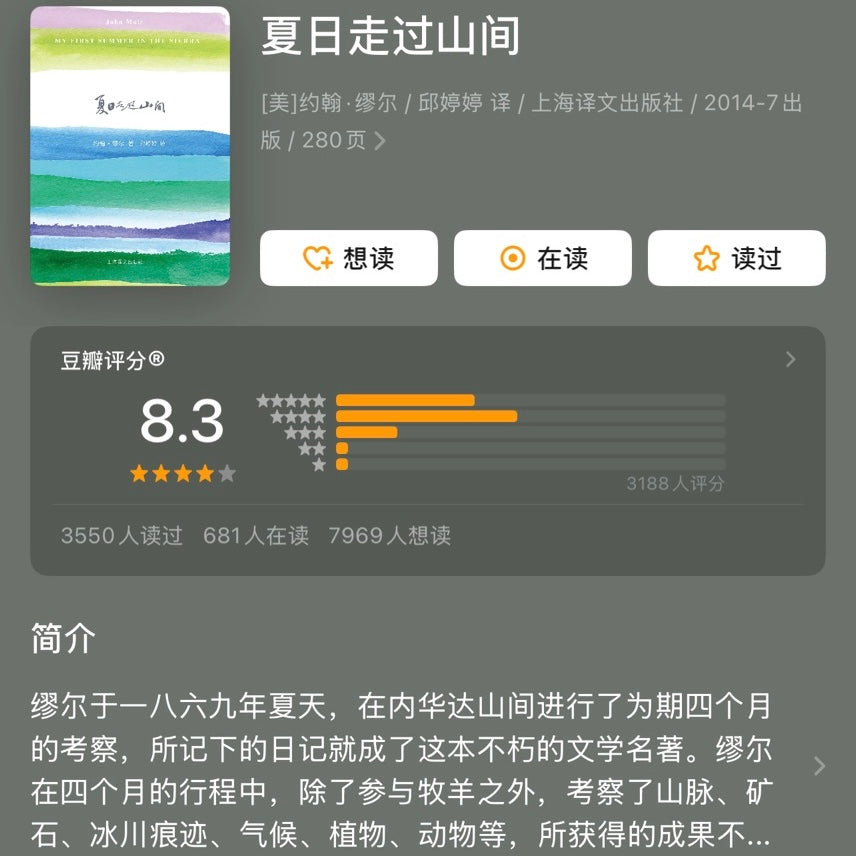Mark book as 想读 (want to read)

(x=348, y=259)
